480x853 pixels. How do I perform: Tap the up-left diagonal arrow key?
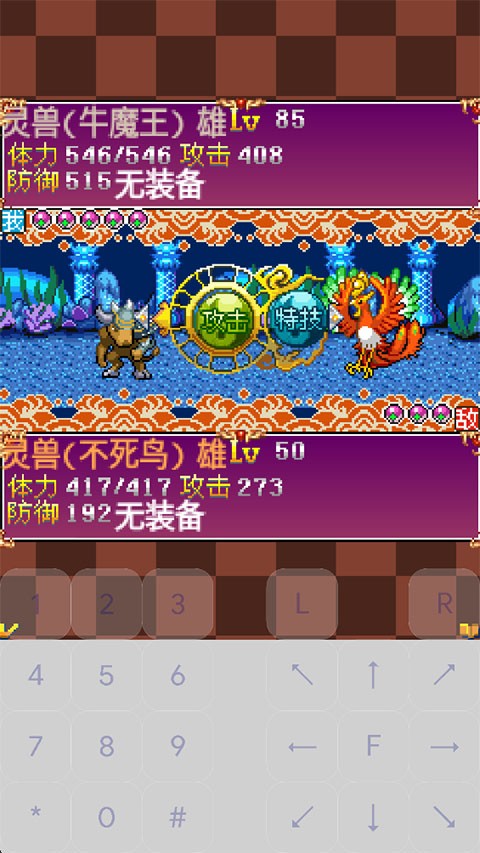302,675
